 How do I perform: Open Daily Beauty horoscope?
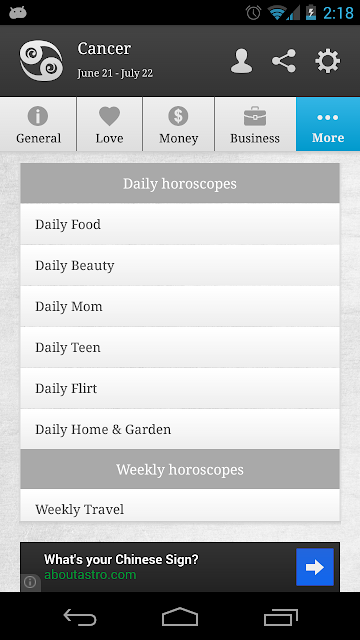(180, 265)
